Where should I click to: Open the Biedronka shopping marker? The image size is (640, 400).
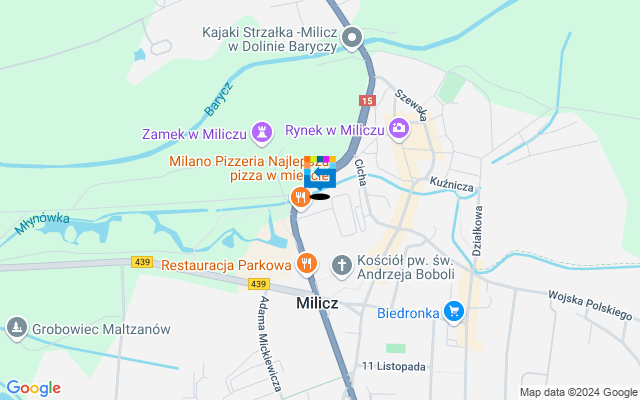tap(456, 312)
